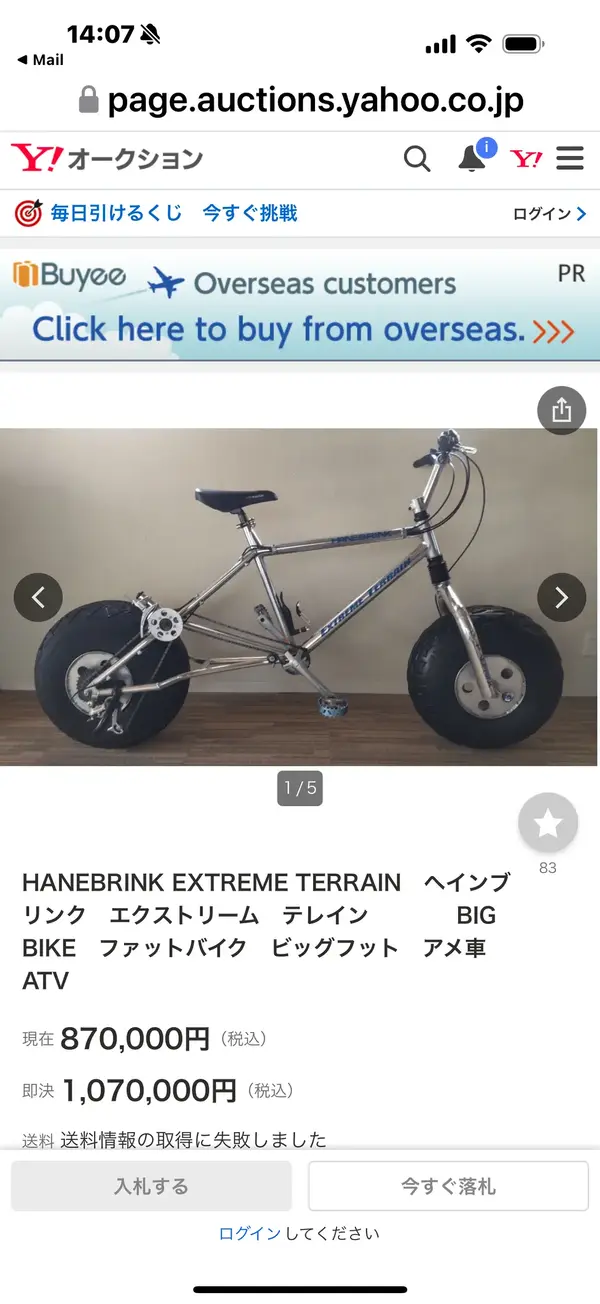The image size is (600, 1304).
Task: Share this auction listing
Action: pos(561,410)
